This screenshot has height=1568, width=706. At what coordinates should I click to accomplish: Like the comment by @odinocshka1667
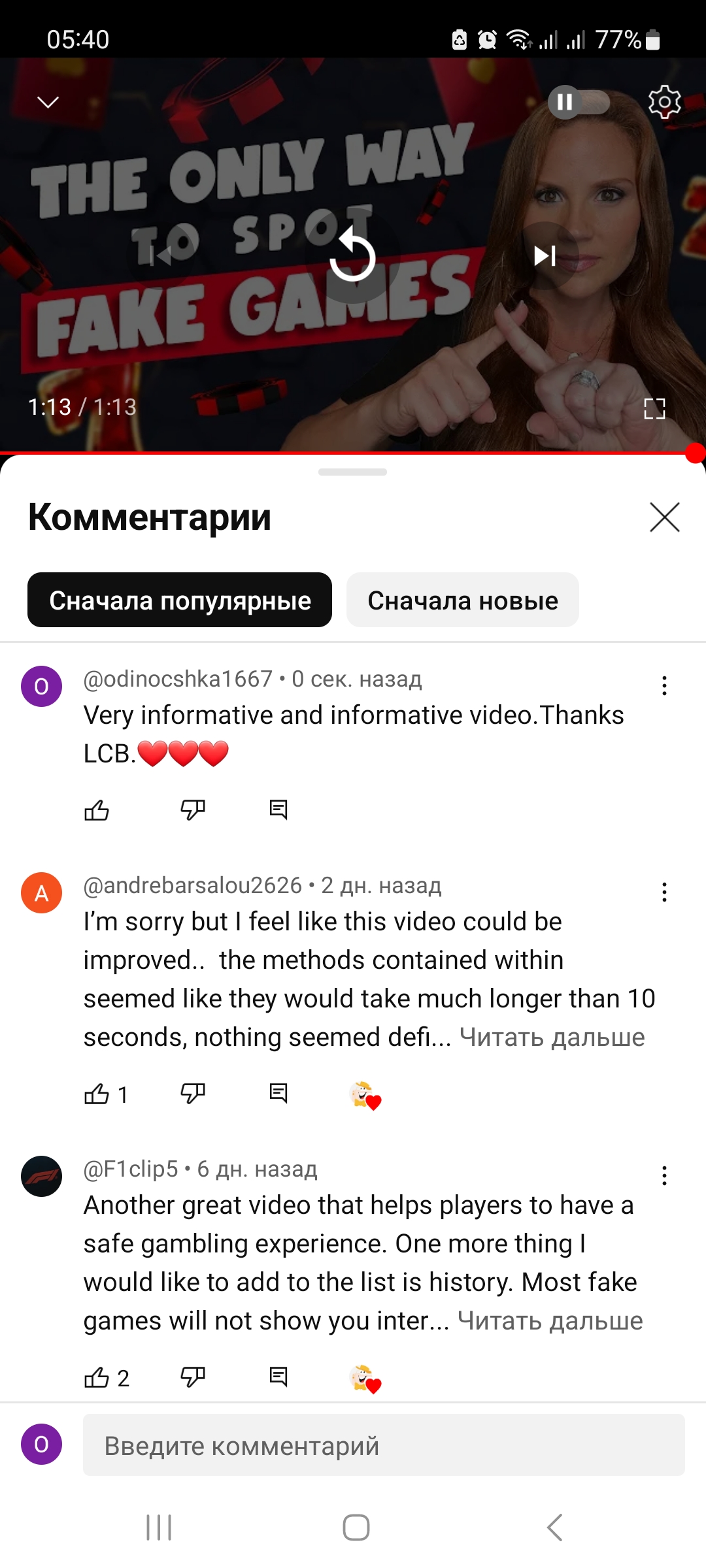coord(97,810)
